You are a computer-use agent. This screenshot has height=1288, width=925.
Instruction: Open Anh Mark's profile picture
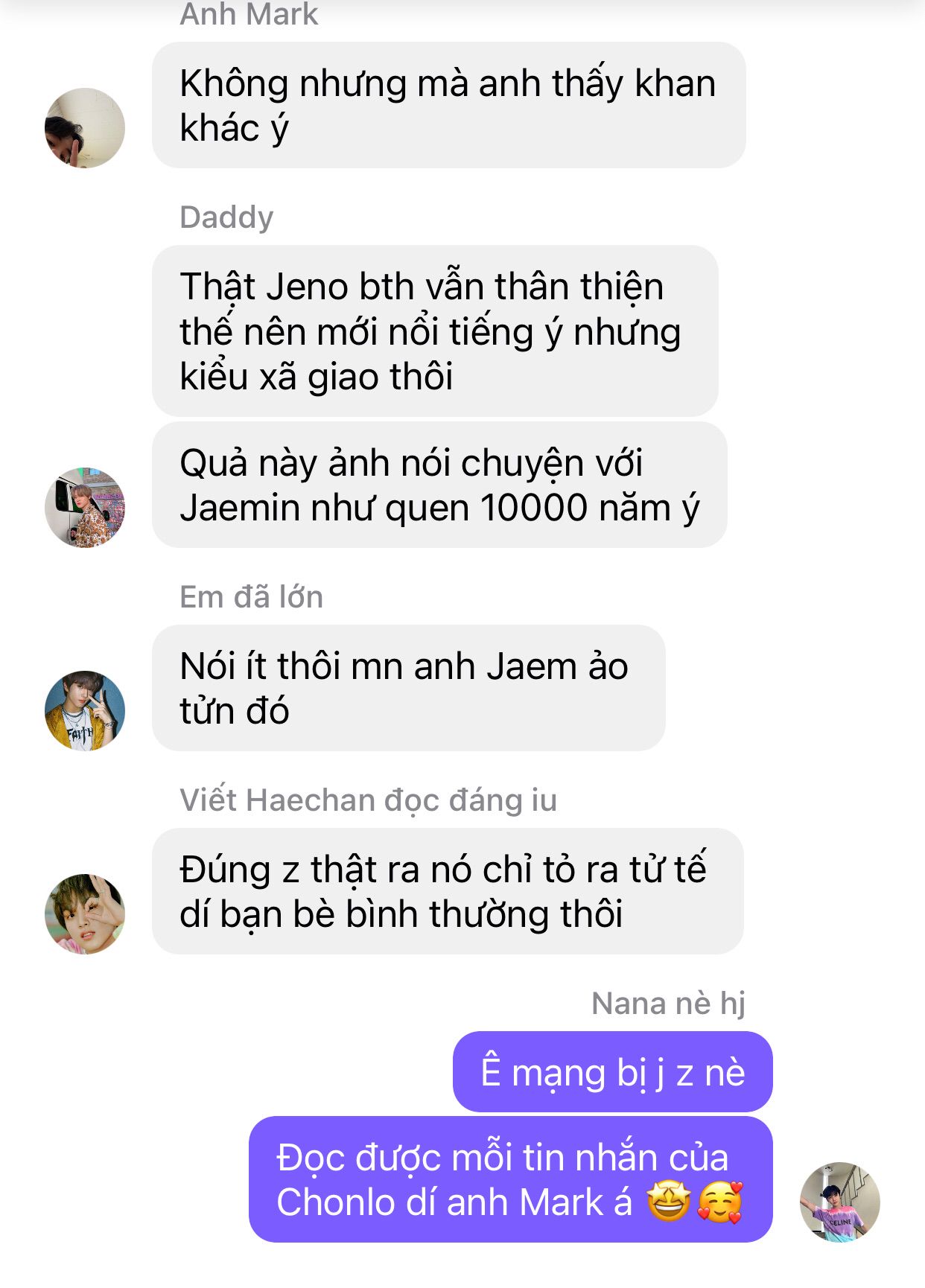85,128
